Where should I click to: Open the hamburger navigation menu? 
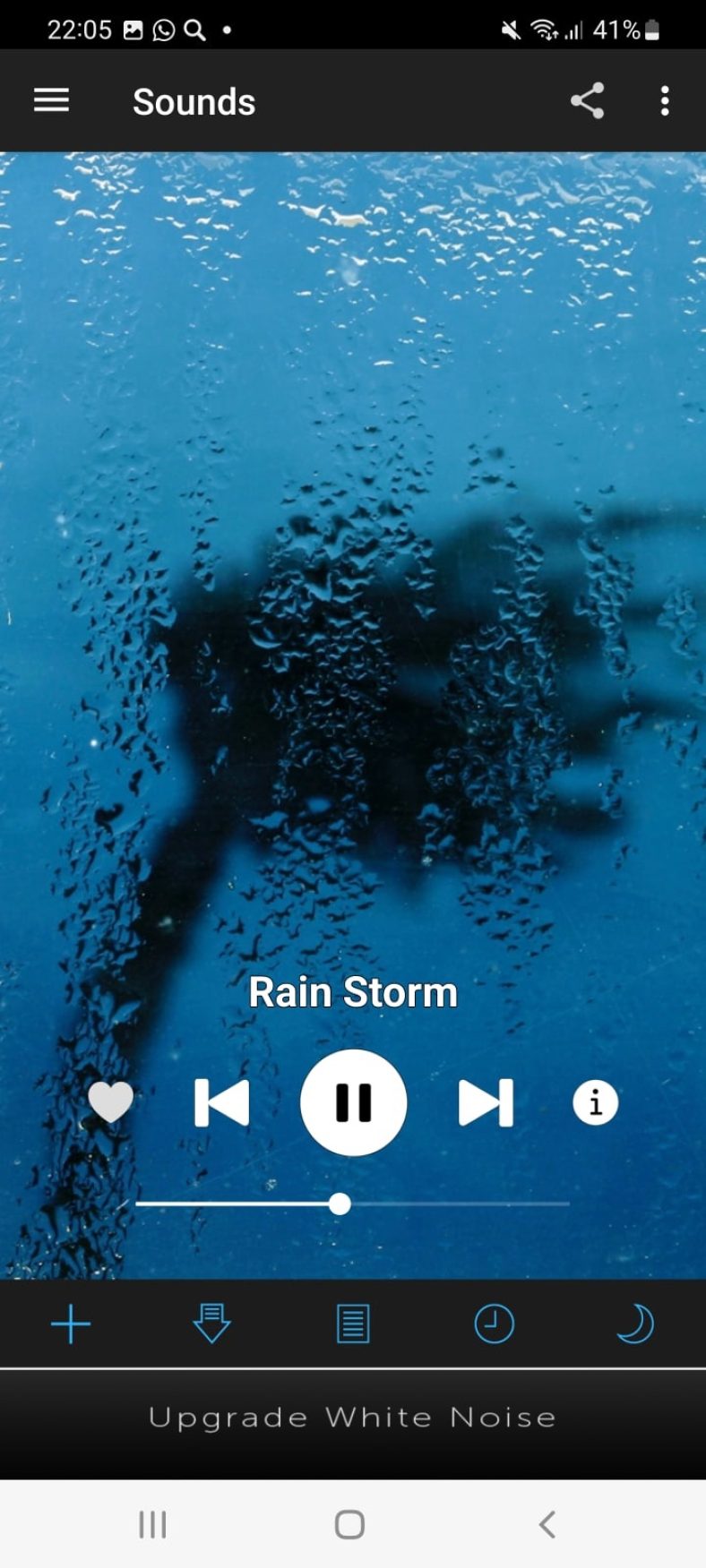[x=51, y=100]
